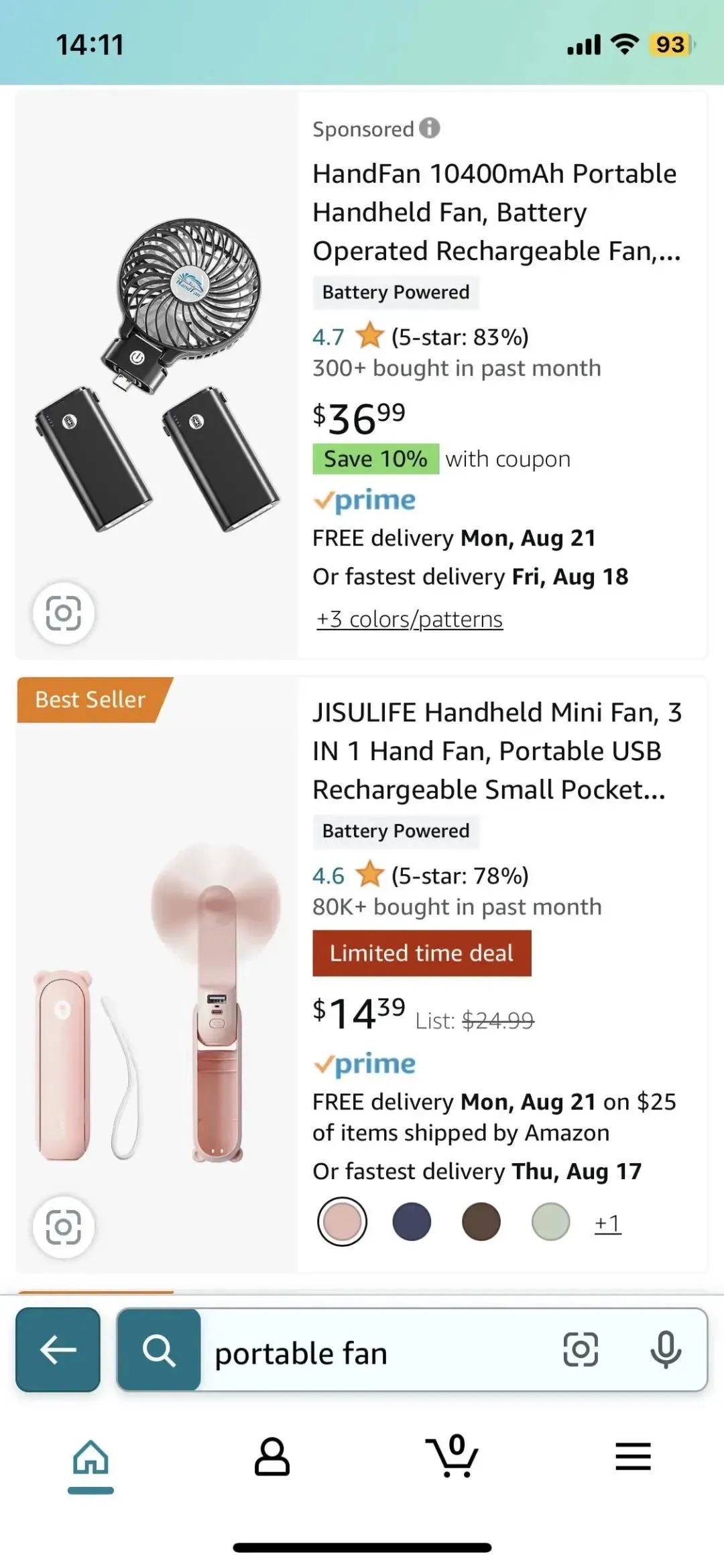
Task: Start voice search with the microphone
Action: coord(666,1350)
